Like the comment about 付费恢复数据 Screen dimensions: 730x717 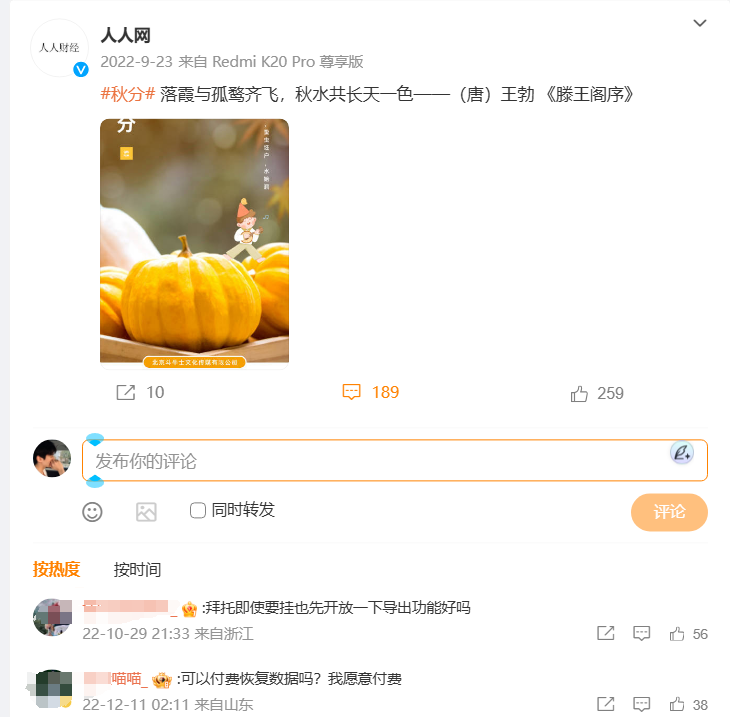click(x=689, y=705)
